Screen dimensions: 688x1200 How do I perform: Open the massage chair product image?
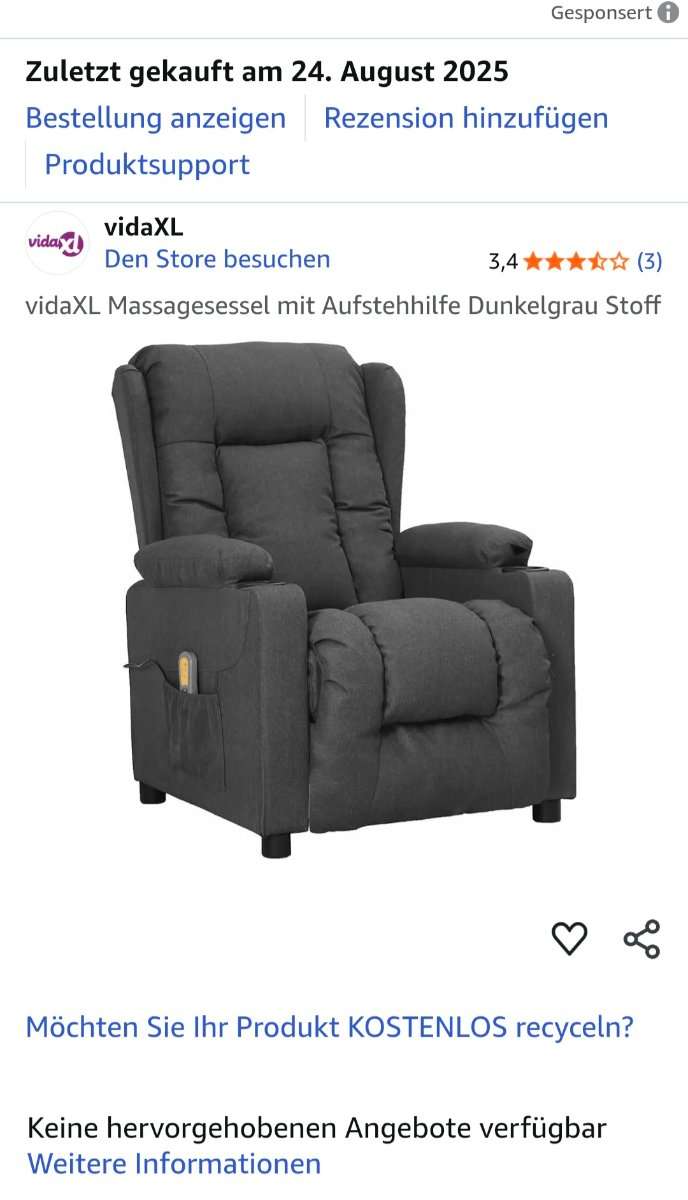(x=344, y=600)
